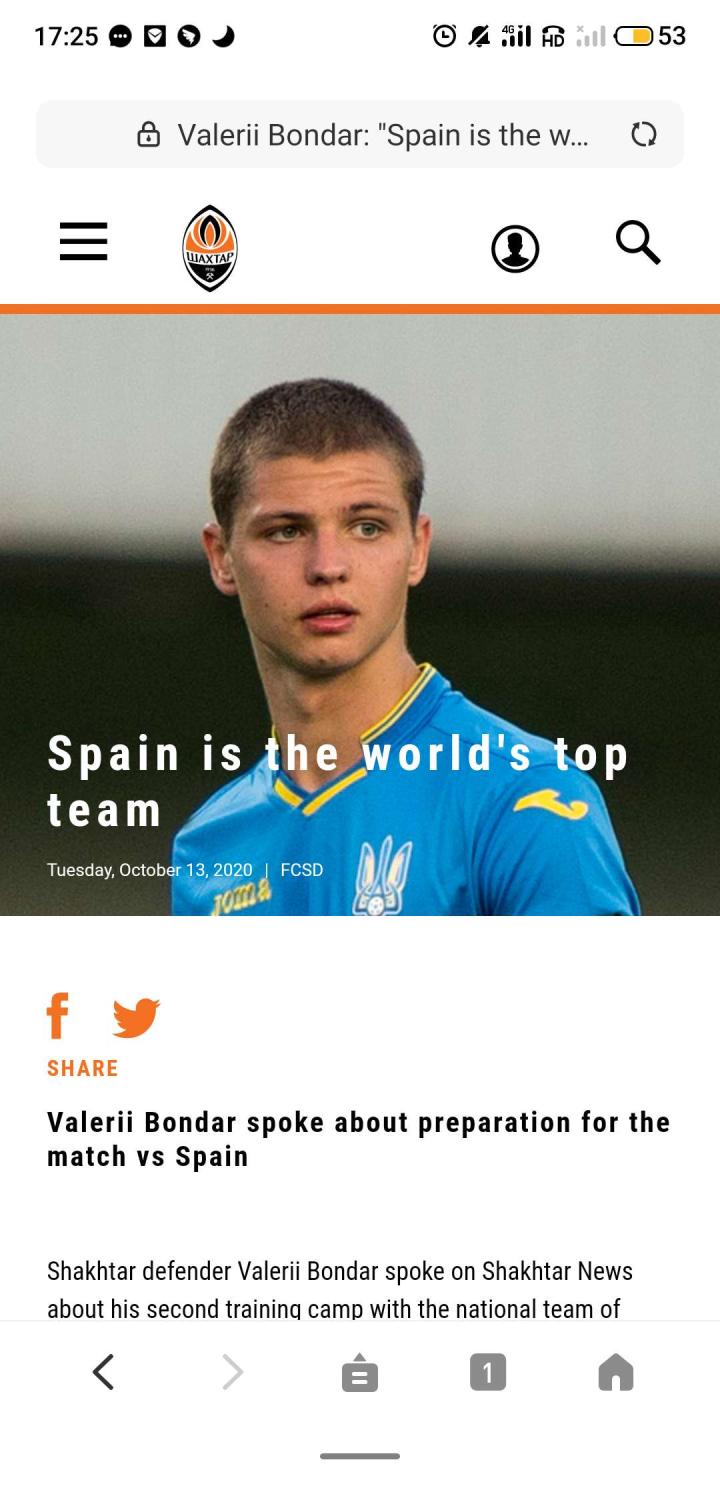Go to the browser home page
The image size is (720, 1488).
point(616,1373)
